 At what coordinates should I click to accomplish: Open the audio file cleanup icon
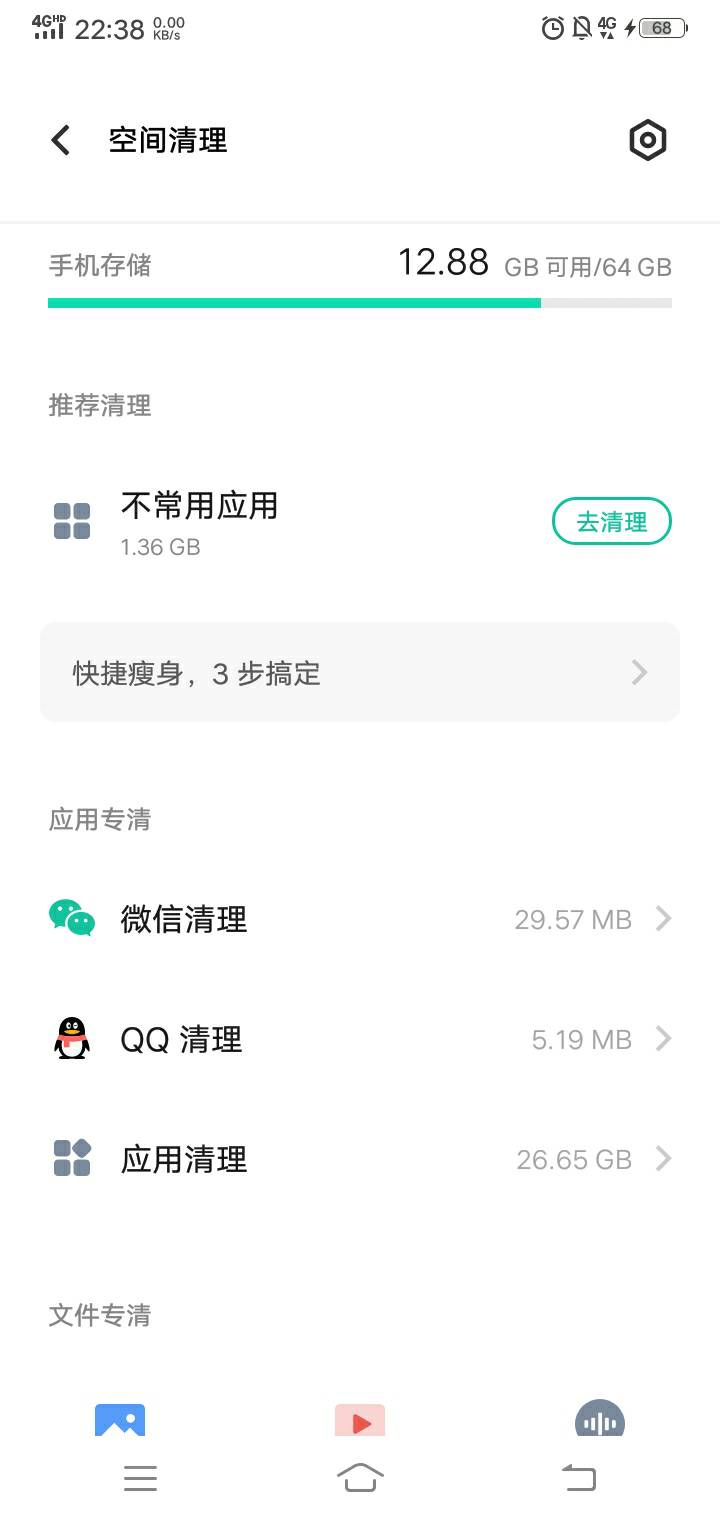coord(600,1420)
